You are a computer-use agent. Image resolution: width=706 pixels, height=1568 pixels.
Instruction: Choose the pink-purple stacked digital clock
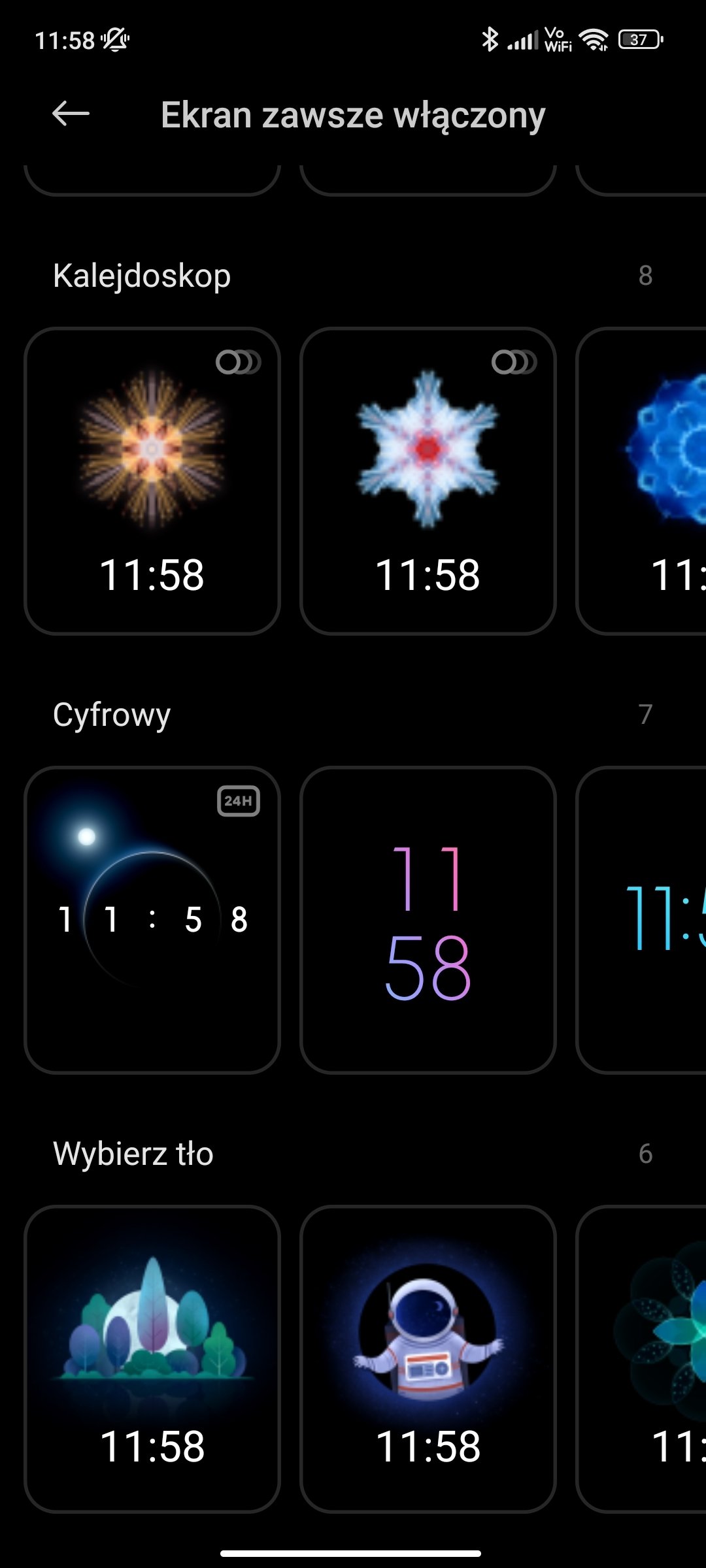428,920
